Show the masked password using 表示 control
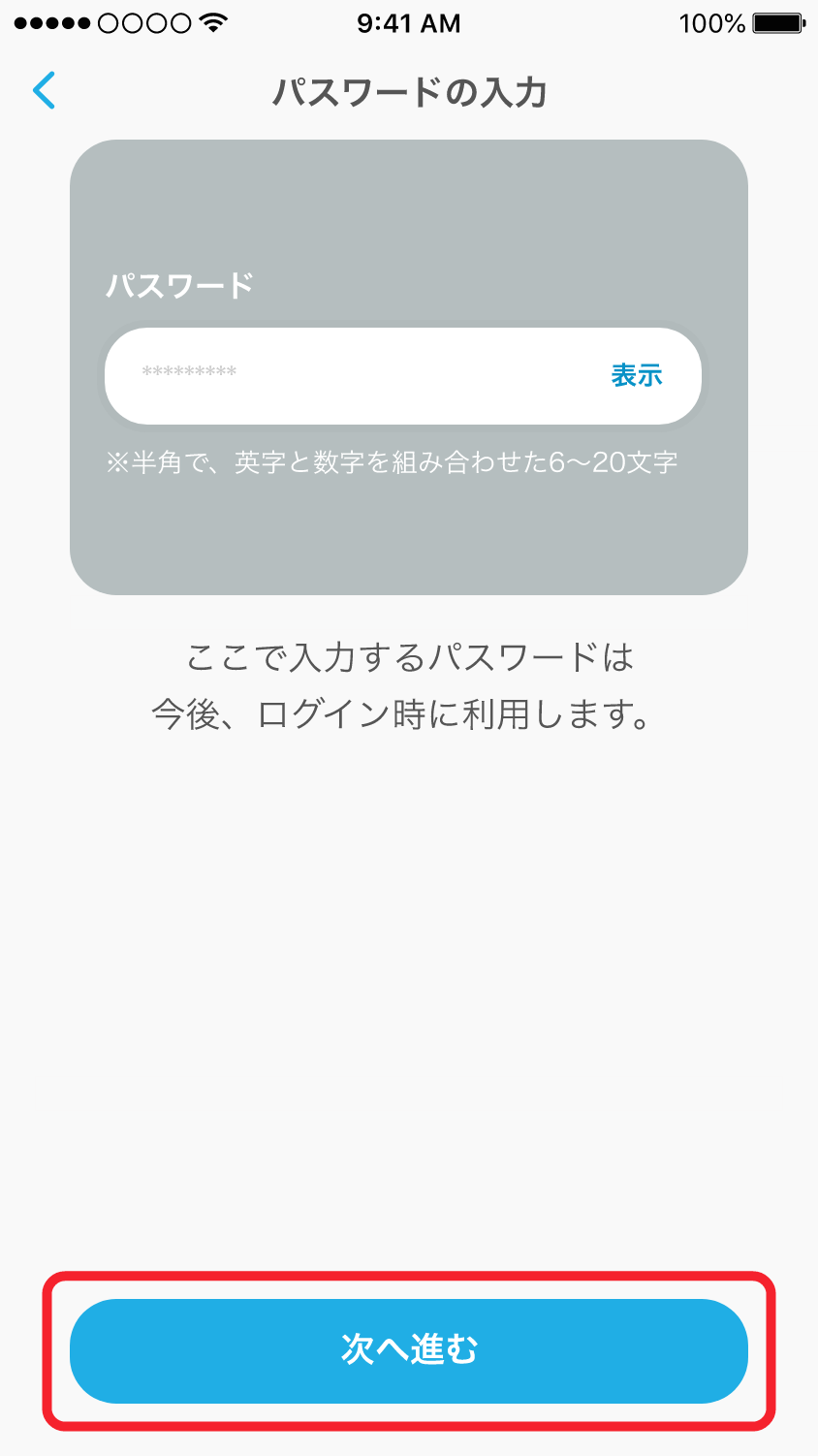Image resolution: width=818 pixels, height=1456 pixels. coord(635,375)
